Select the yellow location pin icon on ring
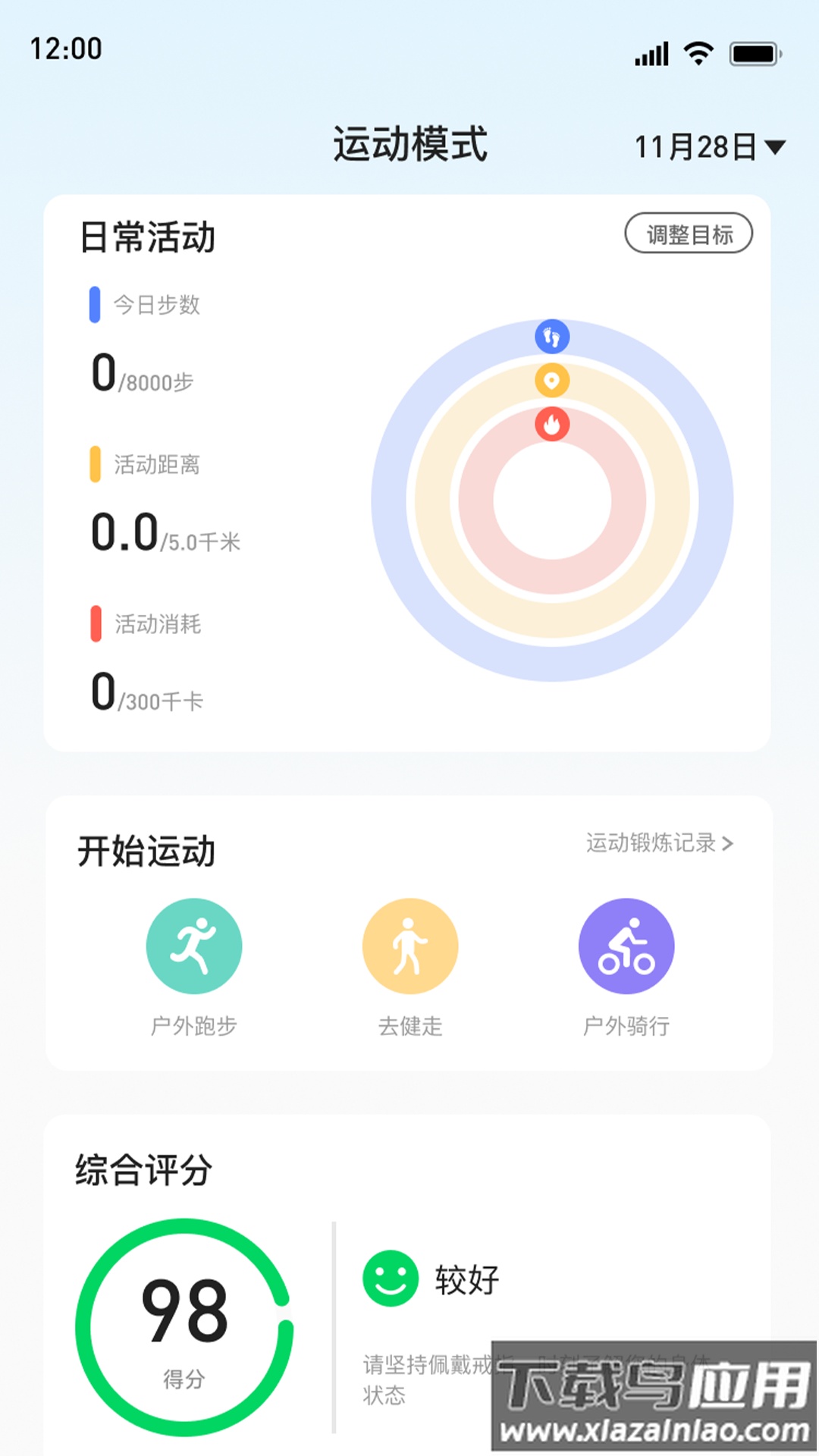Screen dimensions: 819x1456 click(552, 380)
